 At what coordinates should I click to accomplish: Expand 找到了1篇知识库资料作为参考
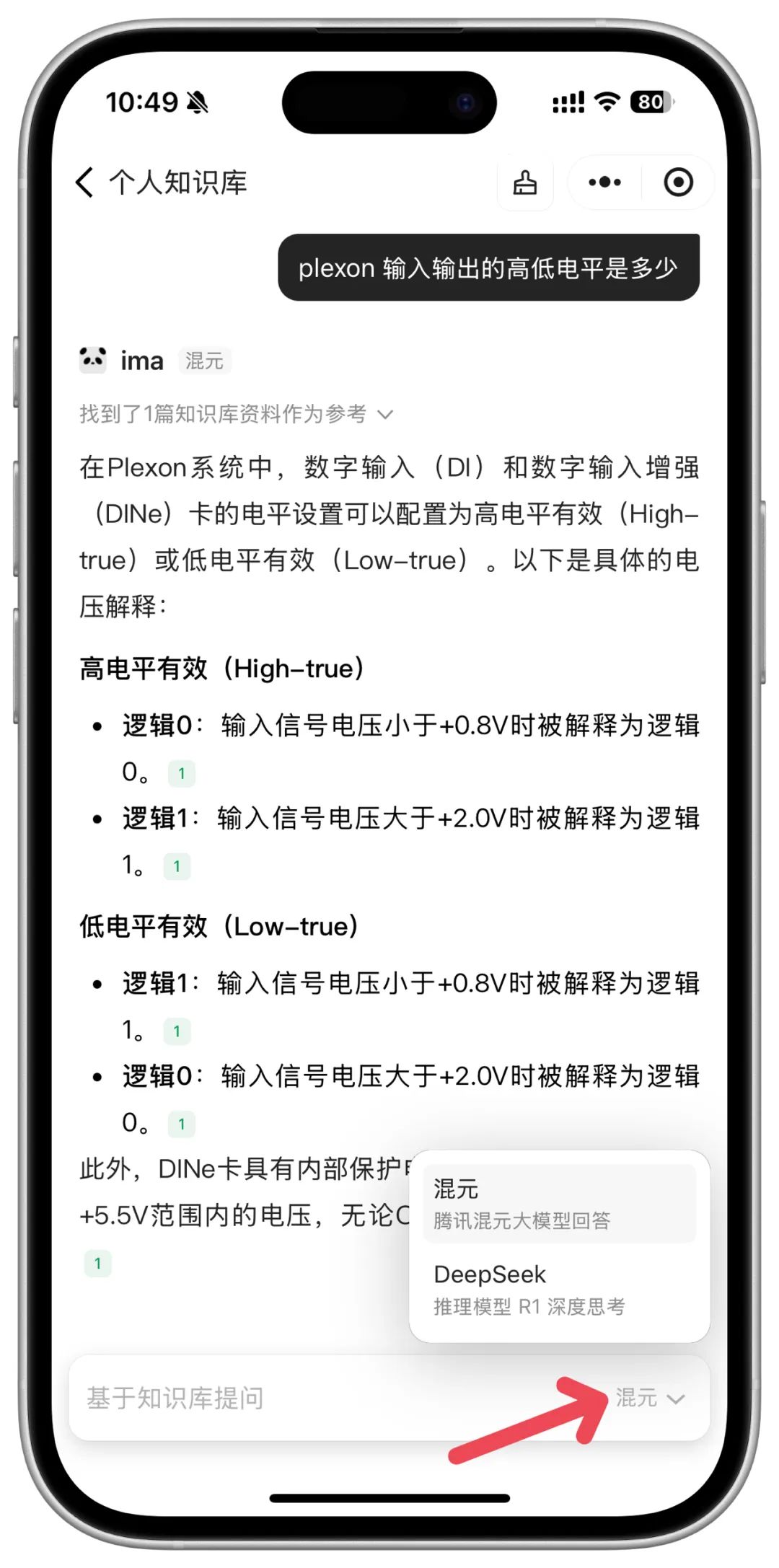click(x=236, y=414)
